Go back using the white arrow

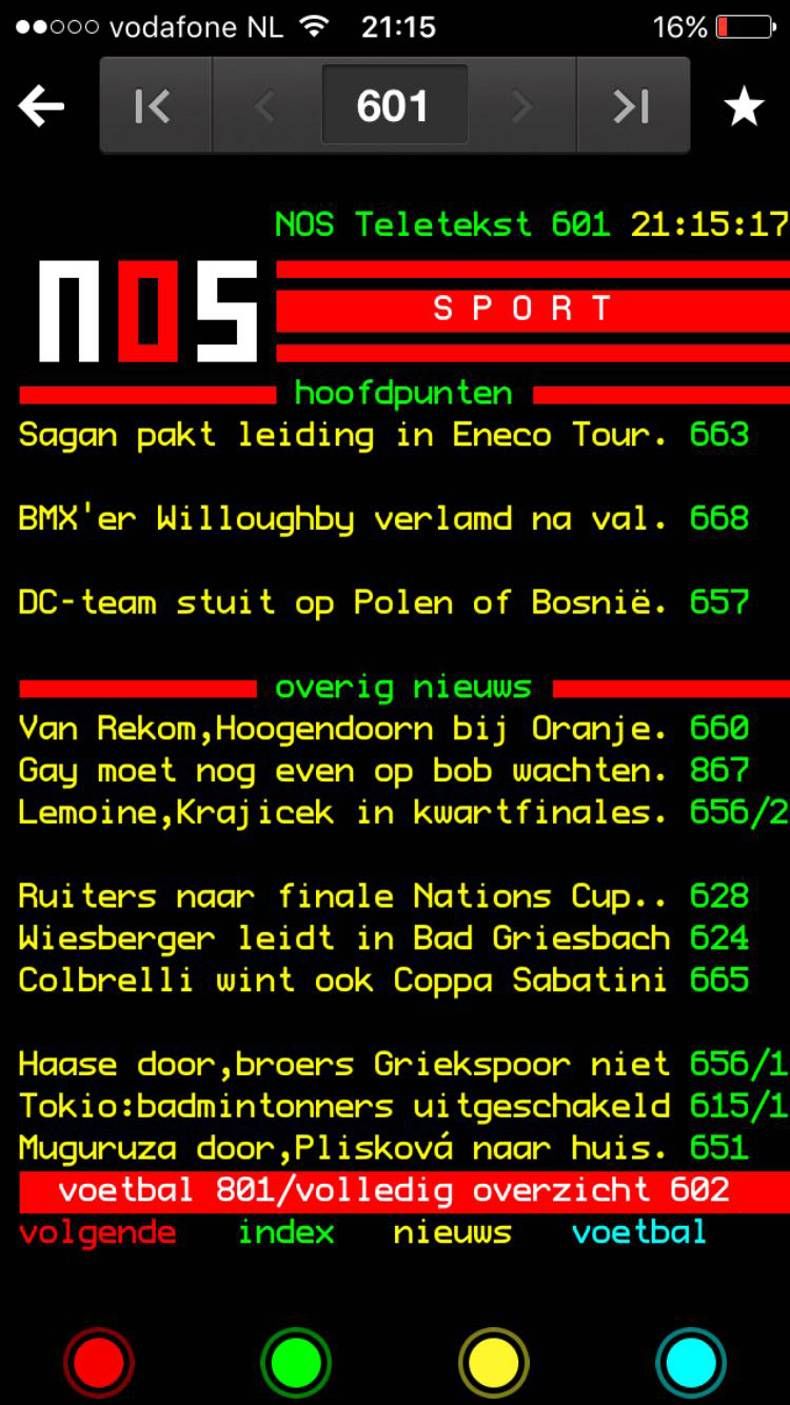[x=41, y=106]
